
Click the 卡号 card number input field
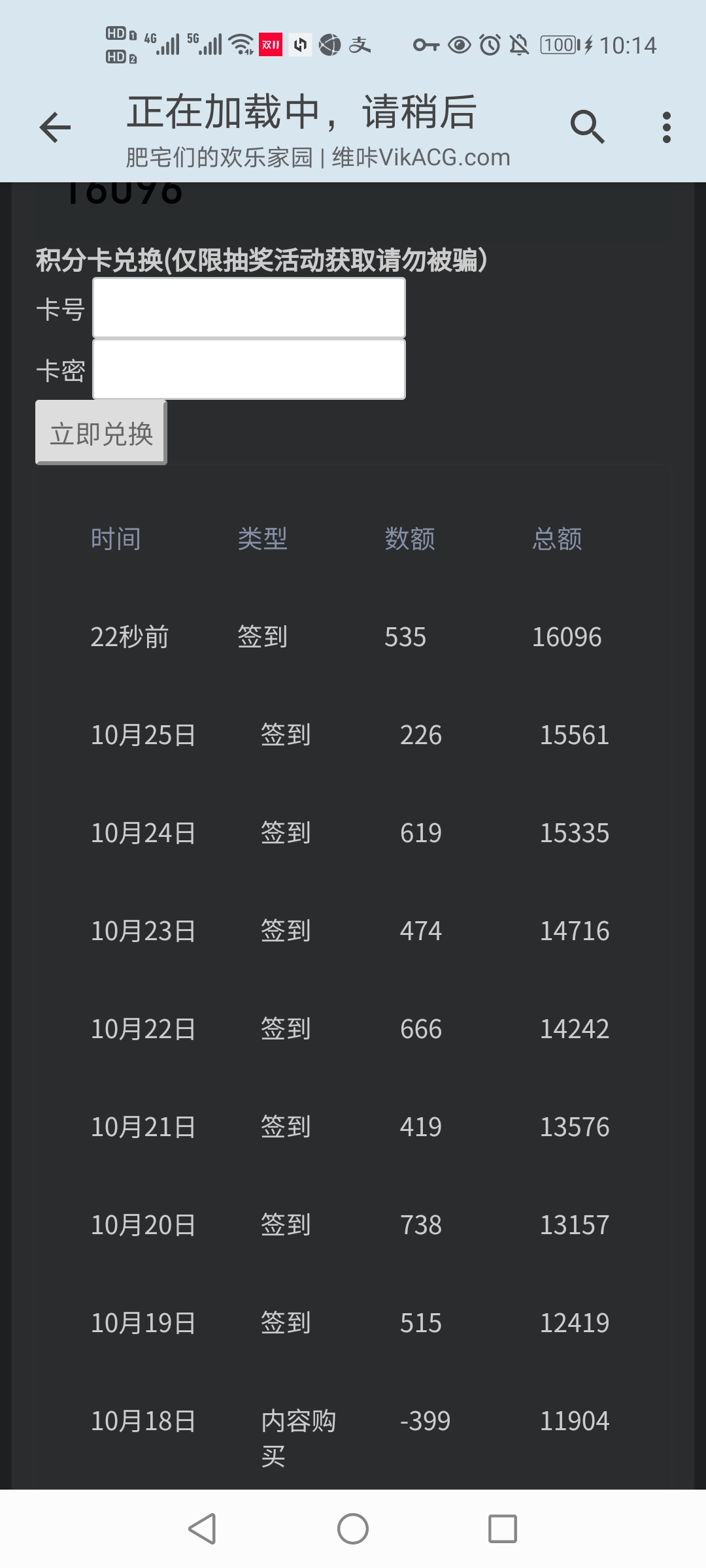pos(248,306)
